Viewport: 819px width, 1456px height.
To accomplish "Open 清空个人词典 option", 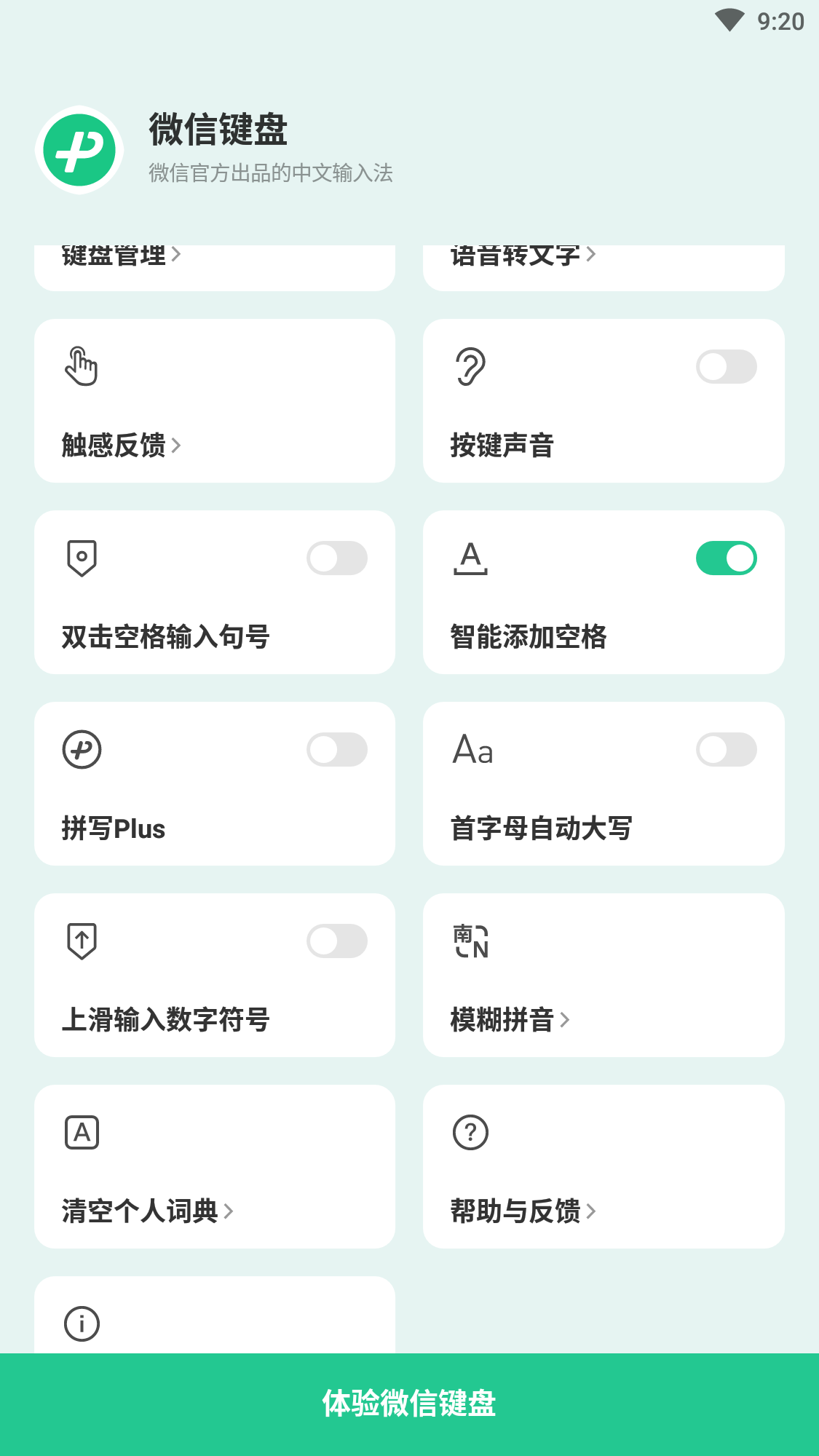I will click(x=214, y=1167).
